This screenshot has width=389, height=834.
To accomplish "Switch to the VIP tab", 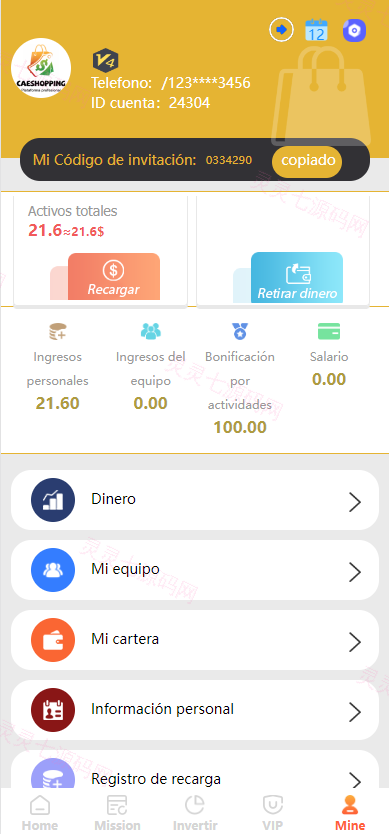I will (x=273, y=813).
